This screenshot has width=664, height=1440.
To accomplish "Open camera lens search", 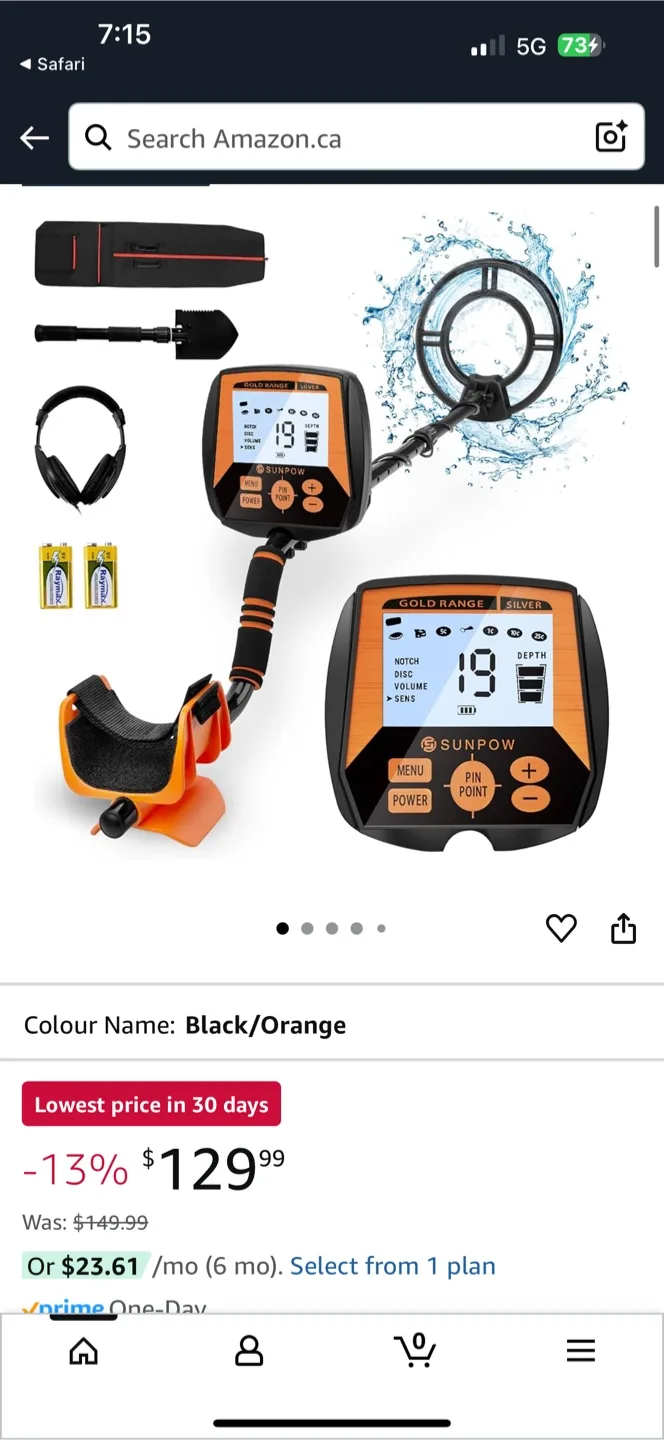I will (610, 137).
